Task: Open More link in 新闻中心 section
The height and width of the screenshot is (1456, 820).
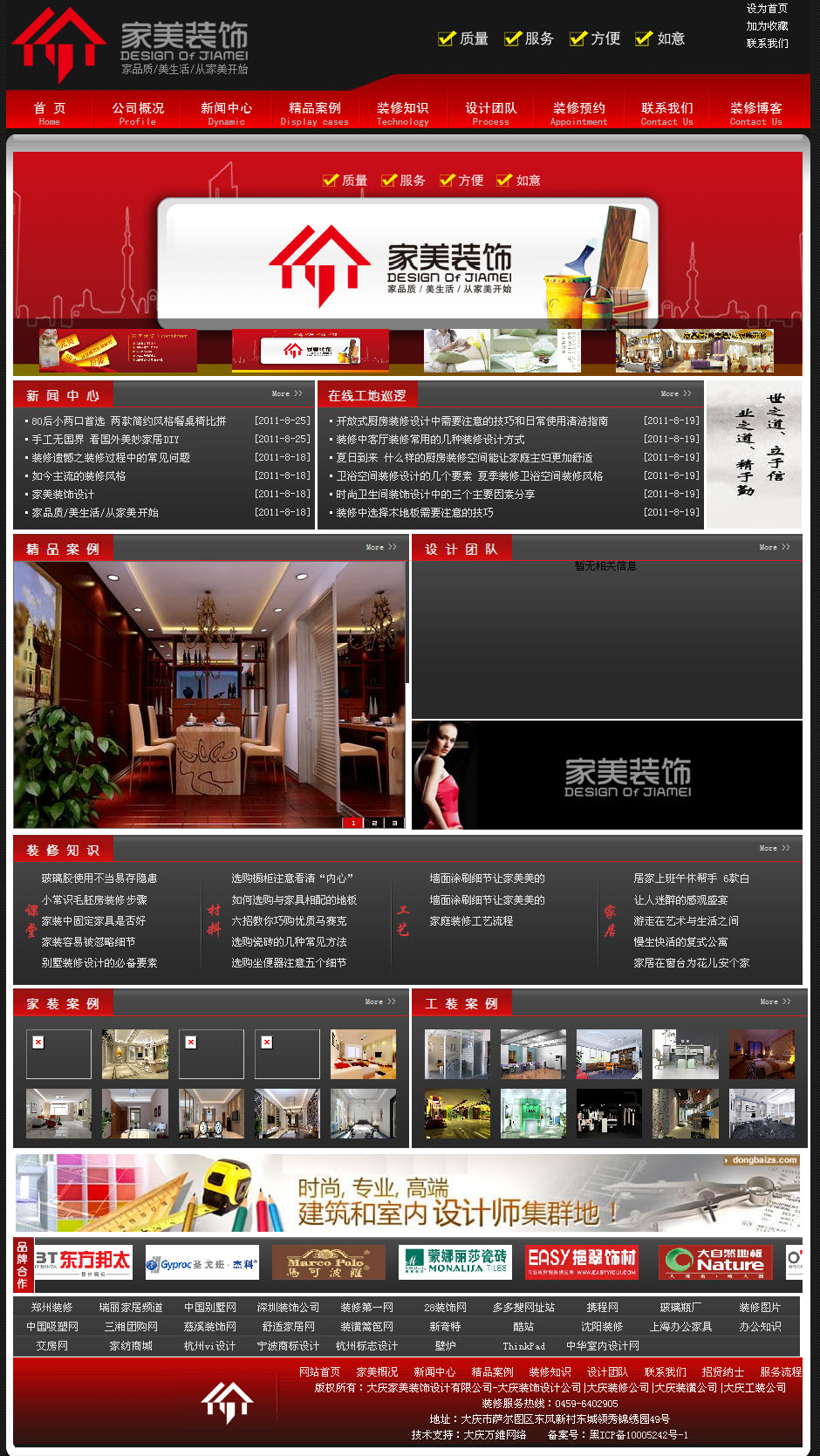Action: (286, 394)
